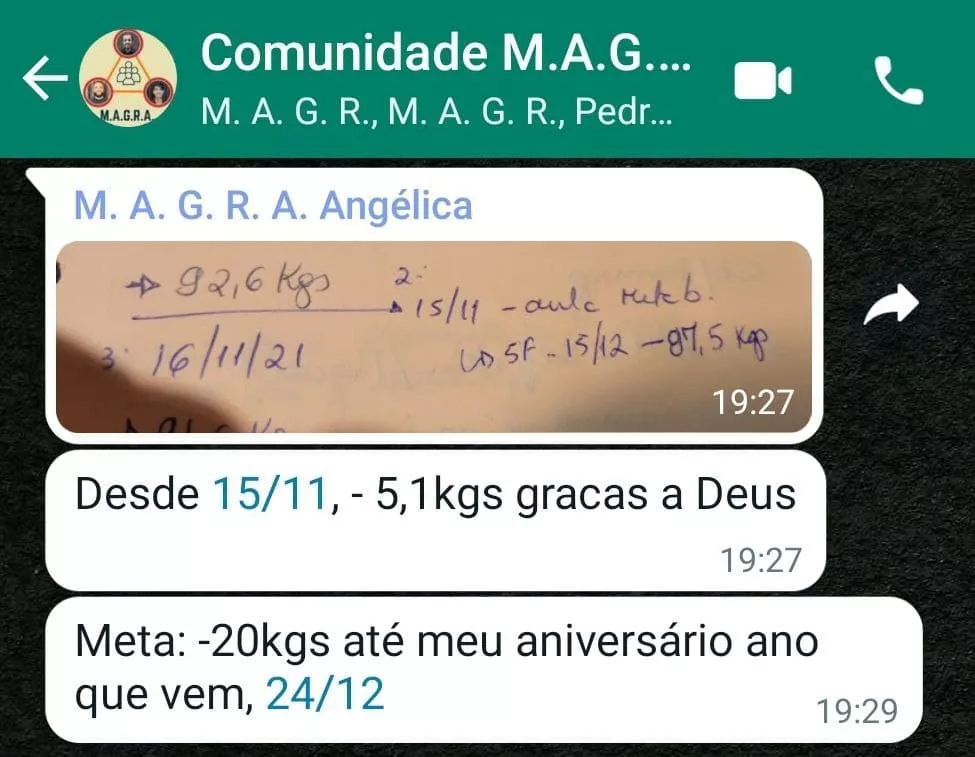Tap the 15/11 date link
Viewport: 975px width, 757px height.
point(270,495)
